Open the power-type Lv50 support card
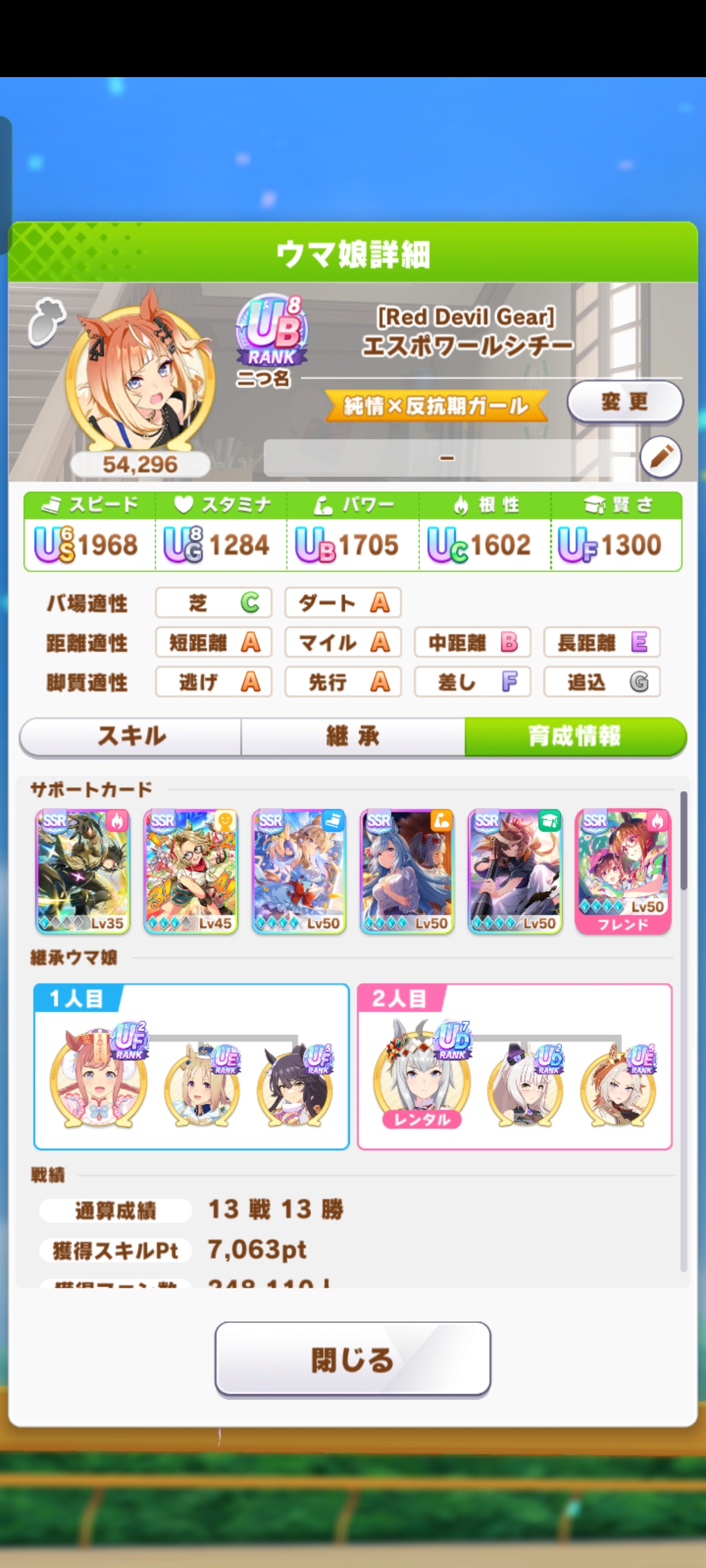Screen dimensions: 706x1568 point(407,872)
